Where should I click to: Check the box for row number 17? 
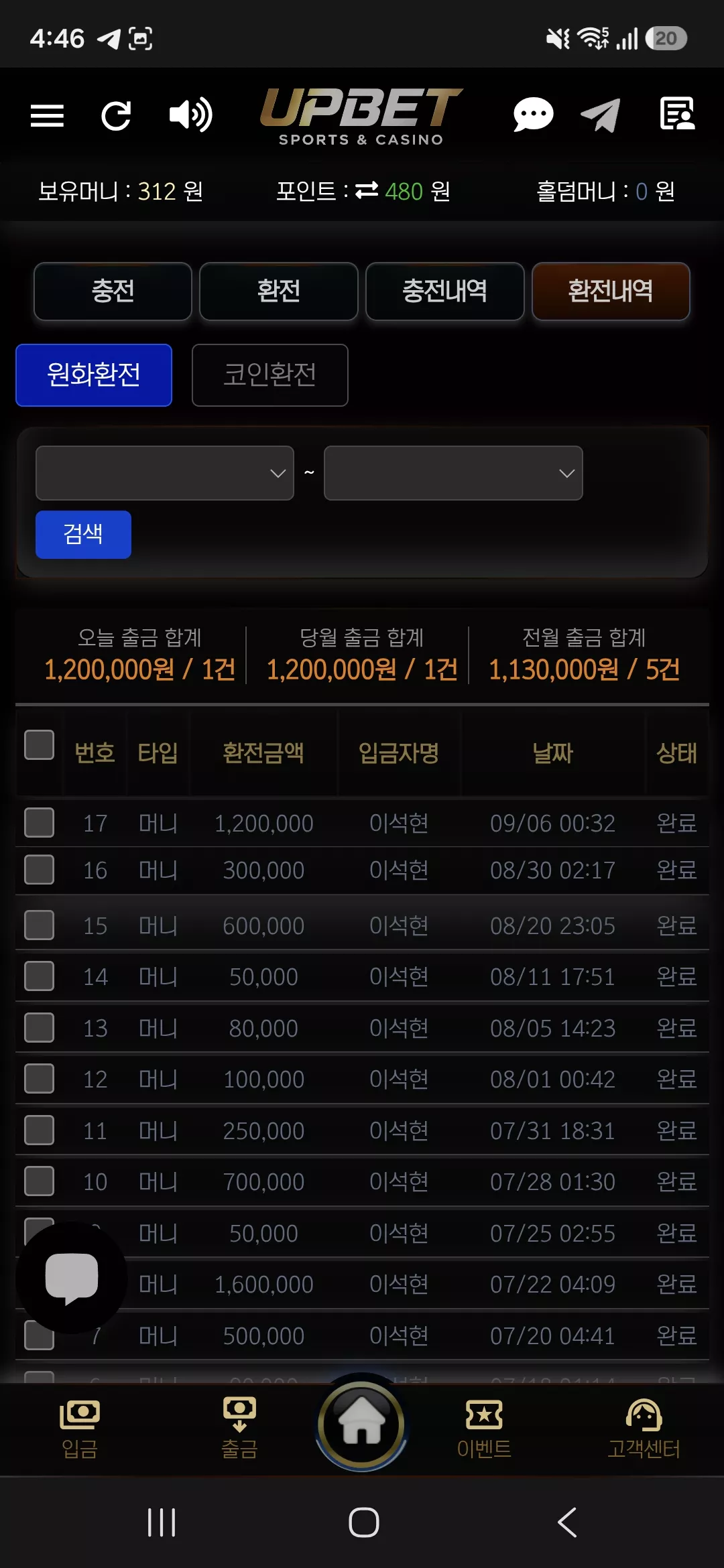pos(39,822)
